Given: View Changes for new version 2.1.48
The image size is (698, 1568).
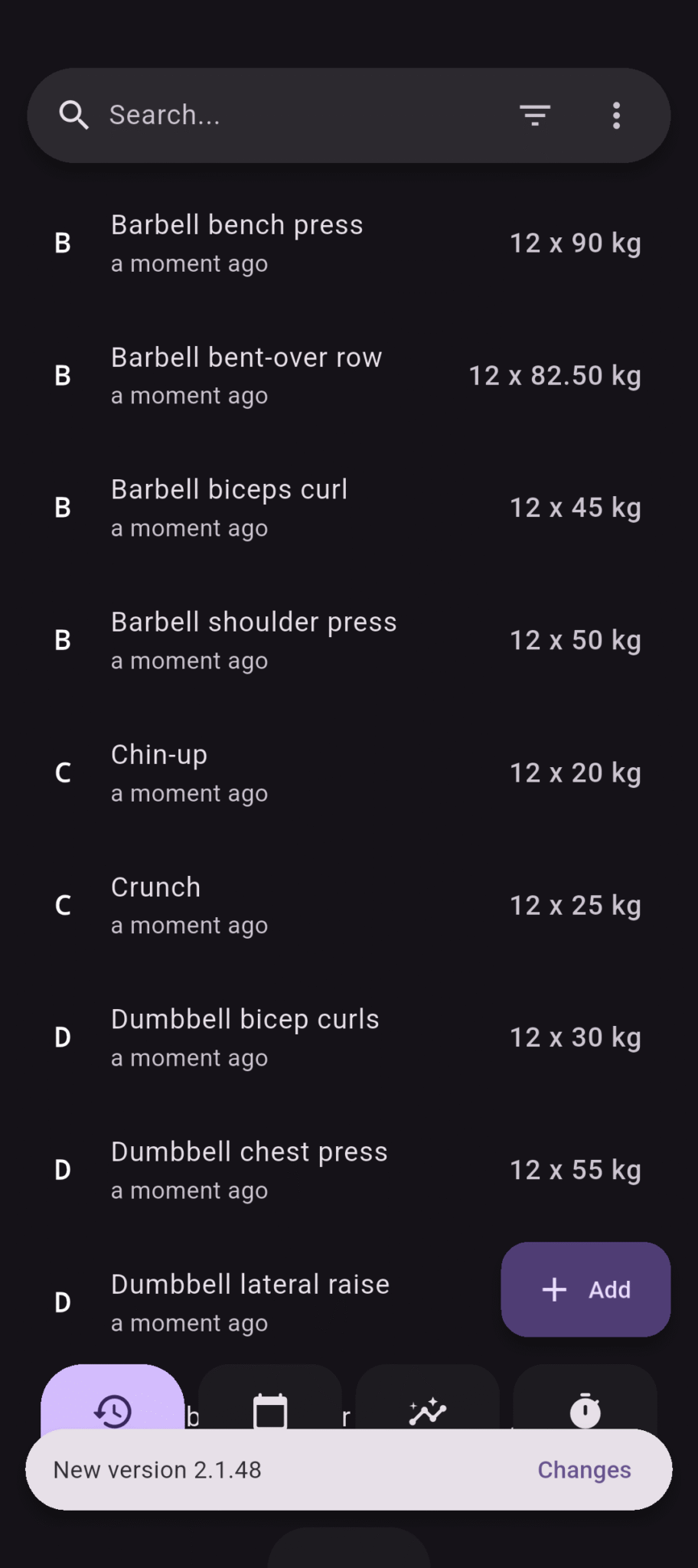Looking at the screenshot, I should tap(584, 1469).
